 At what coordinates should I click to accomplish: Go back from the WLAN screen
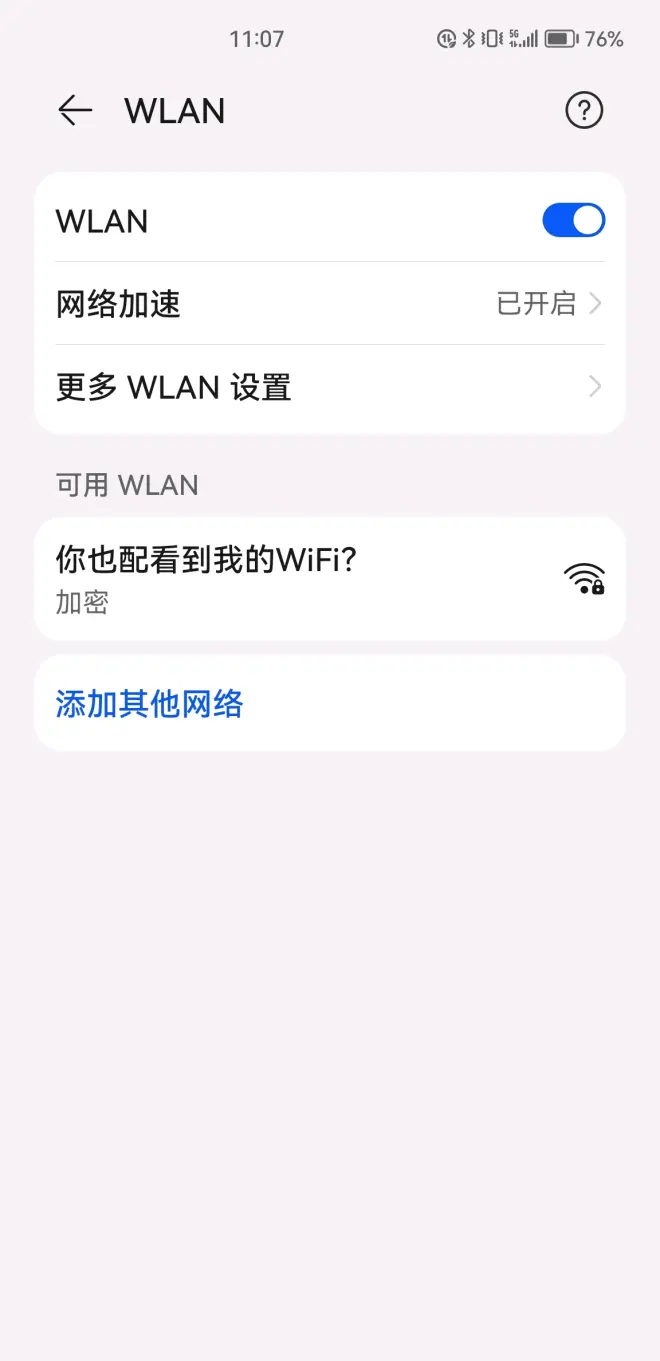pos(75,110)
